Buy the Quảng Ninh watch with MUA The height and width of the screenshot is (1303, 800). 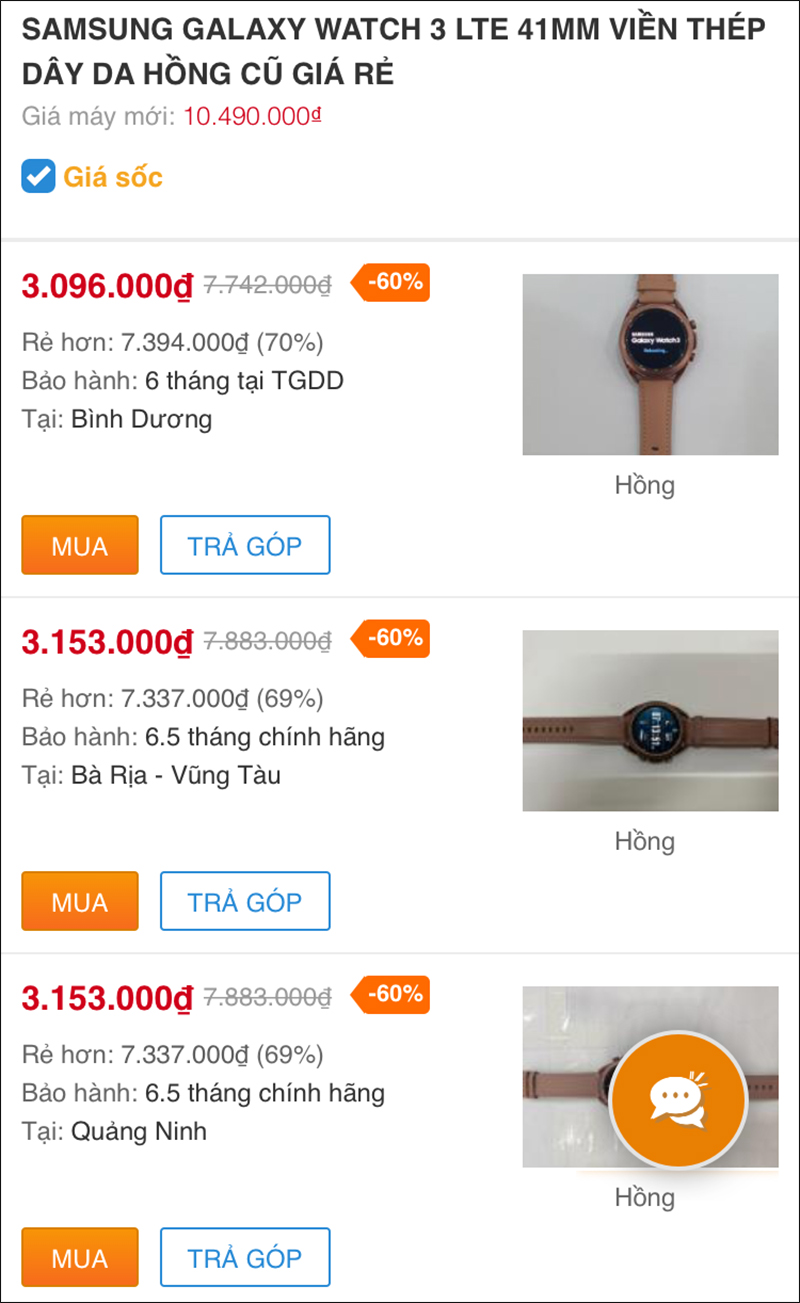pyautogui.click(x=80, y=1257)
